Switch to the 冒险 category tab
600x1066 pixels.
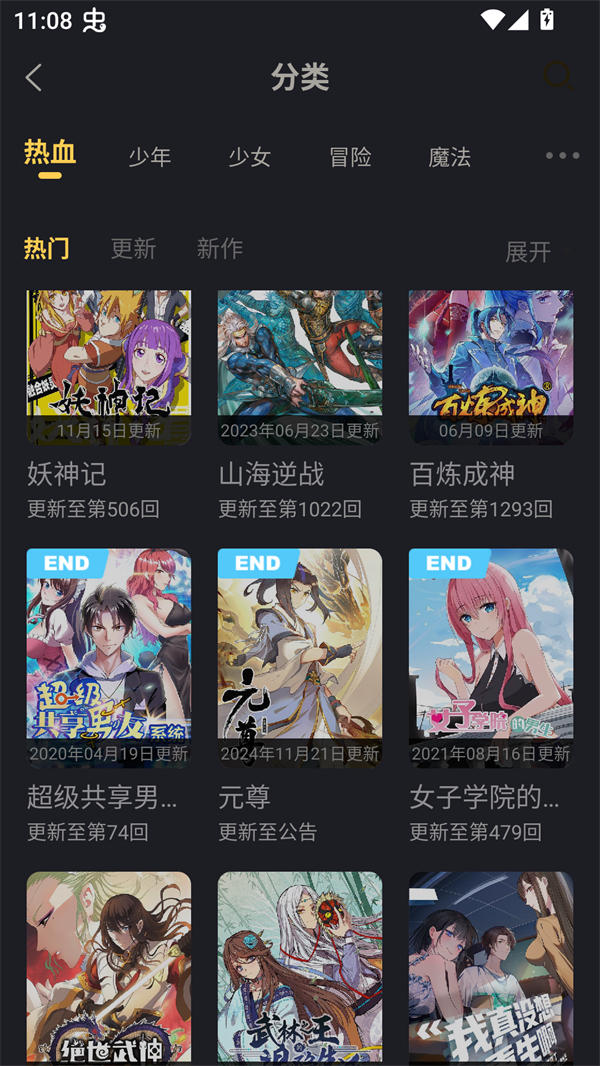tap(350, 157)
